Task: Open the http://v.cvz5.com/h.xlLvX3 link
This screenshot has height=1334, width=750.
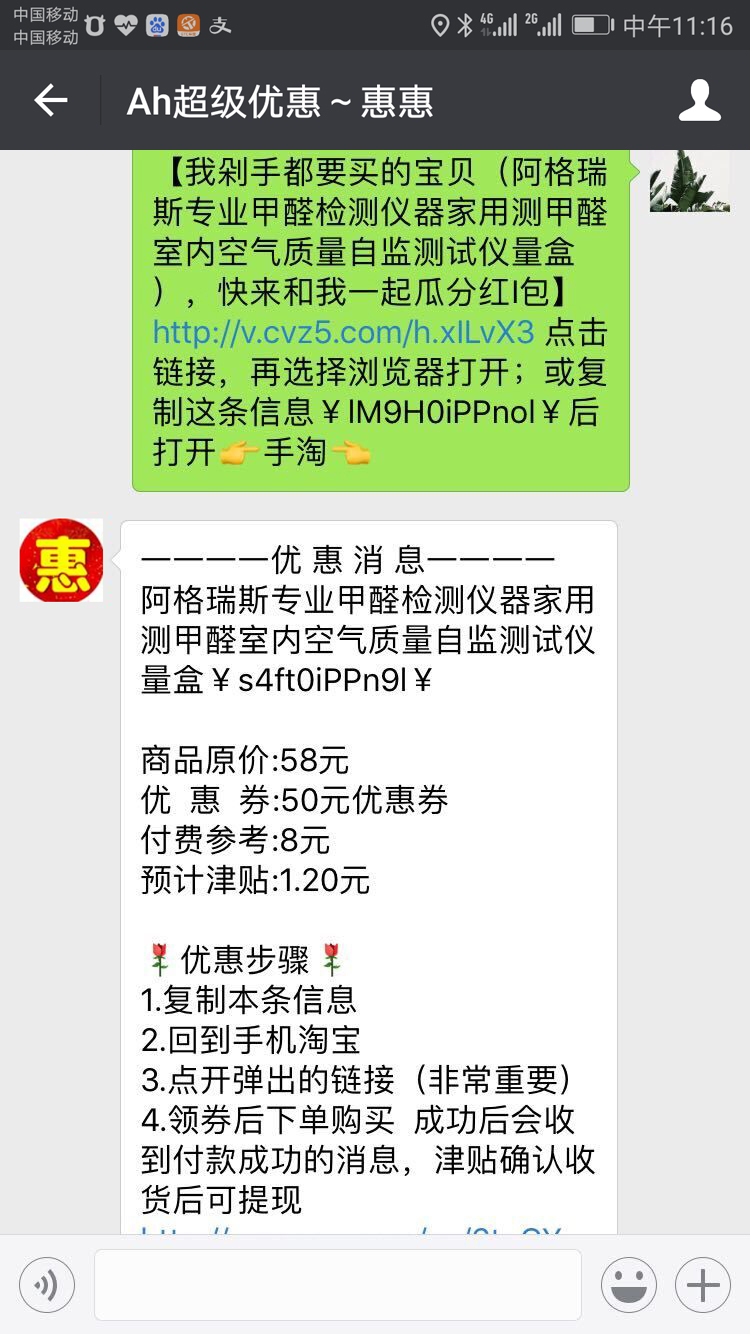Action: [339, 331]
